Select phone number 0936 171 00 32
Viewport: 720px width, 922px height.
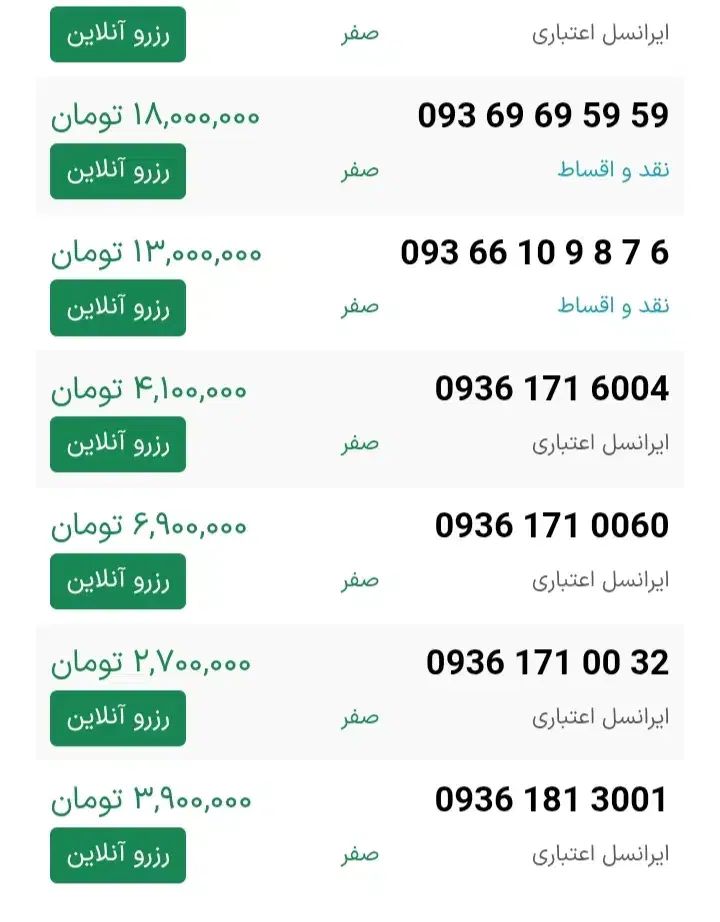pos(546,661)
